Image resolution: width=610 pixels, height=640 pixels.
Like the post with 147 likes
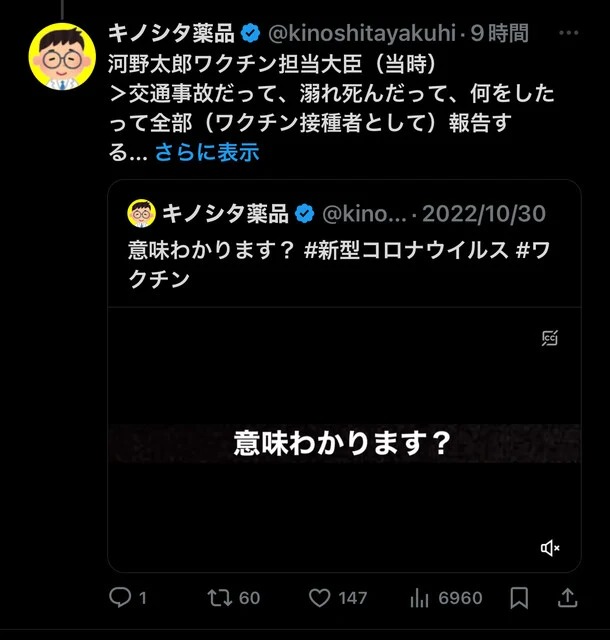coord(320,598)
